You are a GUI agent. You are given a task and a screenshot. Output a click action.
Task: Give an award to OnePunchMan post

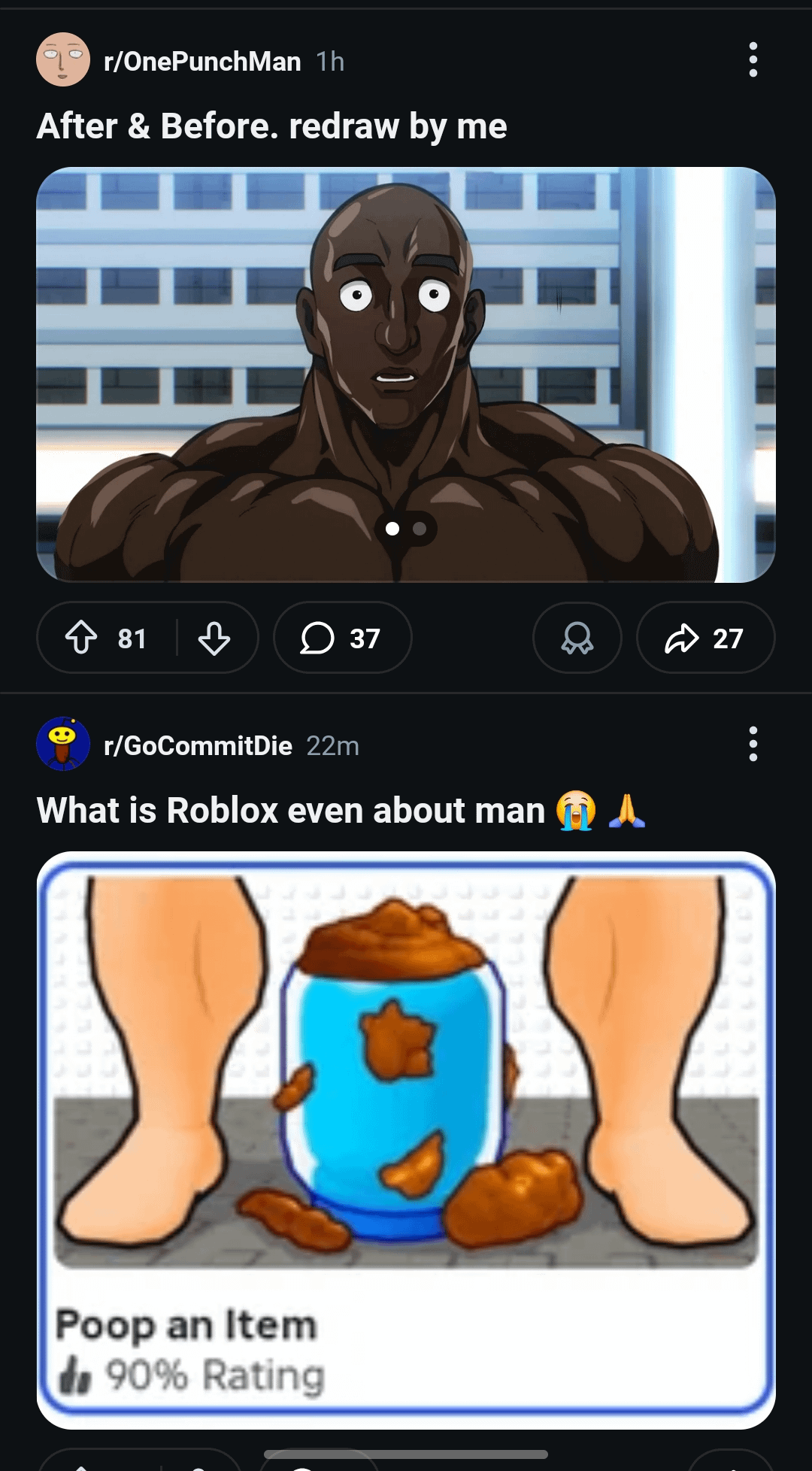tap(577, 638)
